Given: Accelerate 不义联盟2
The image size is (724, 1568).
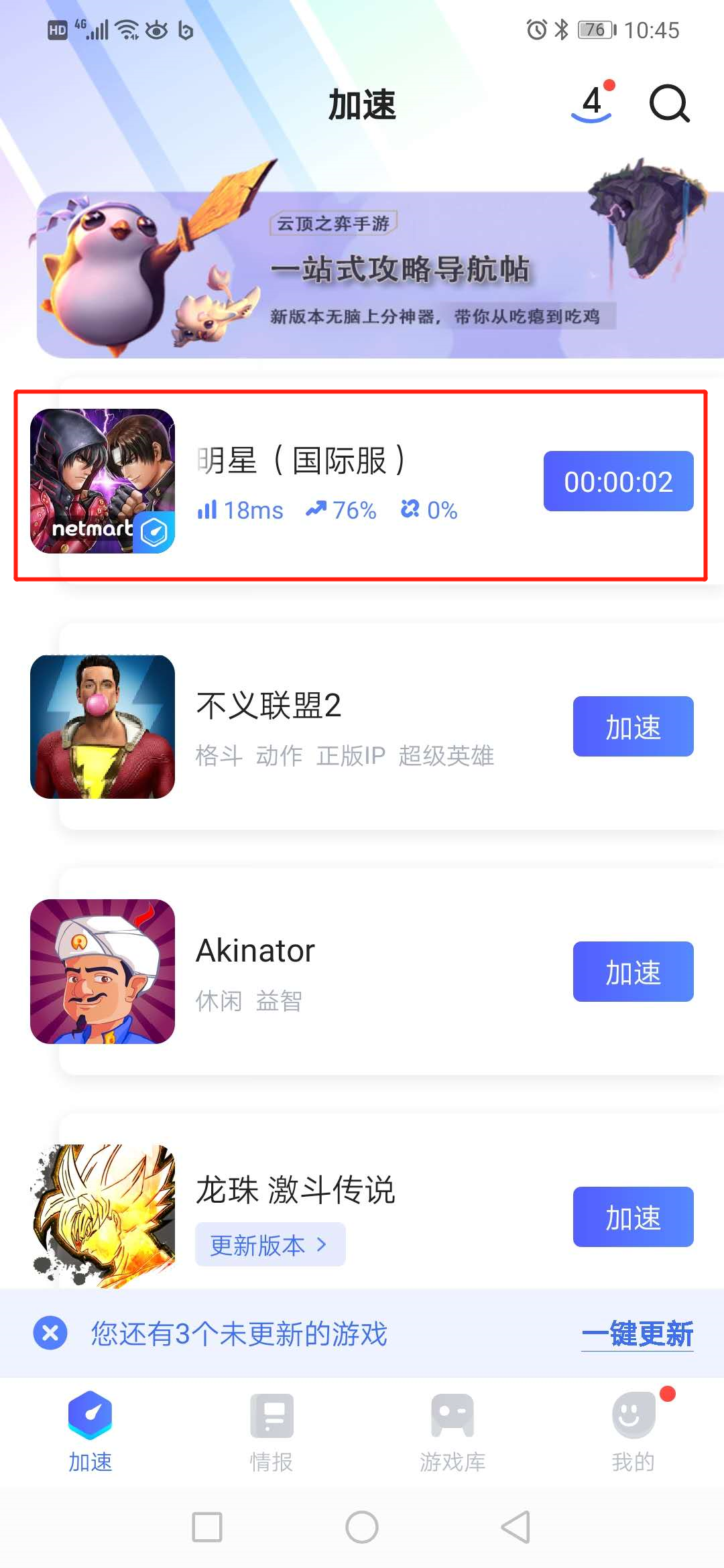Looking at the screenshot, I should (x=633, y=726).
